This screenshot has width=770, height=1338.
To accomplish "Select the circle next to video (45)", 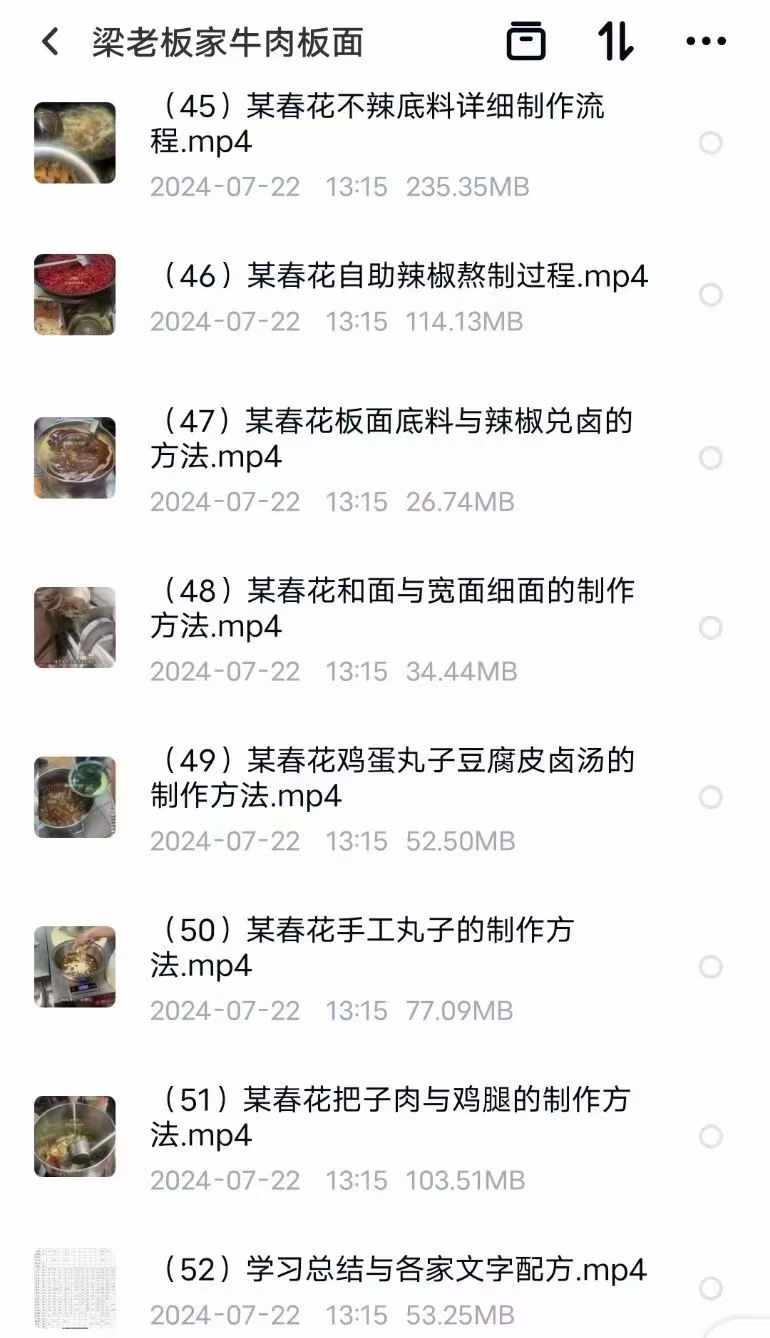I will [711, 143].
